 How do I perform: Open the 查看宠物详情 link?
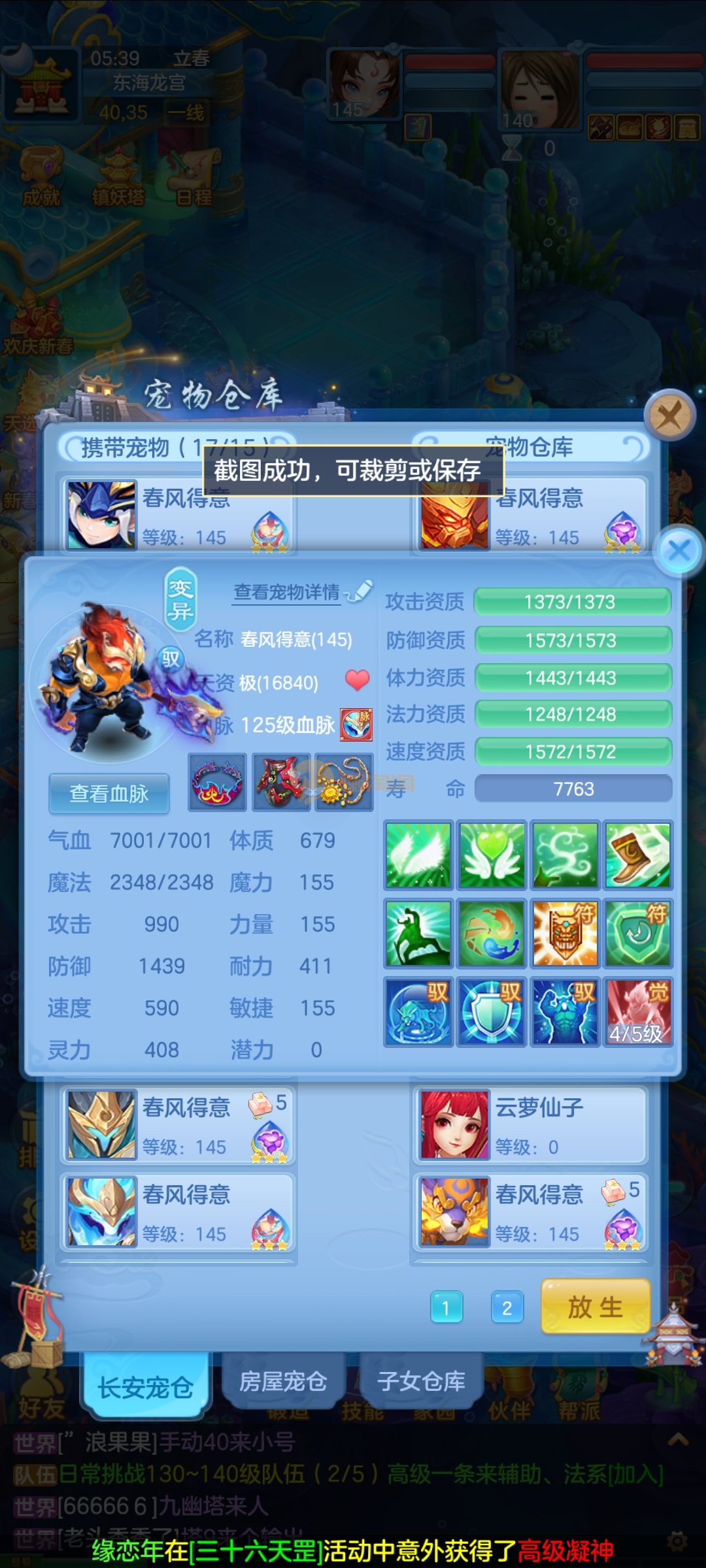pos(288,592)
